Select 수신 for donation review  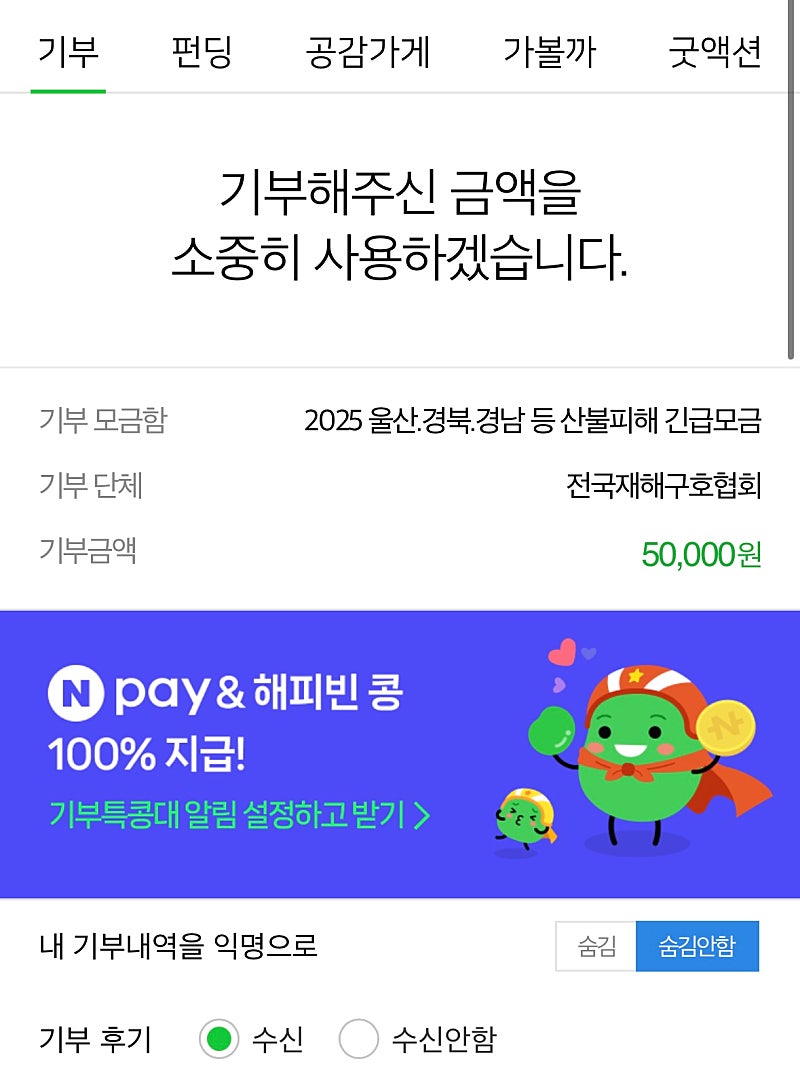coord(220,1039)
